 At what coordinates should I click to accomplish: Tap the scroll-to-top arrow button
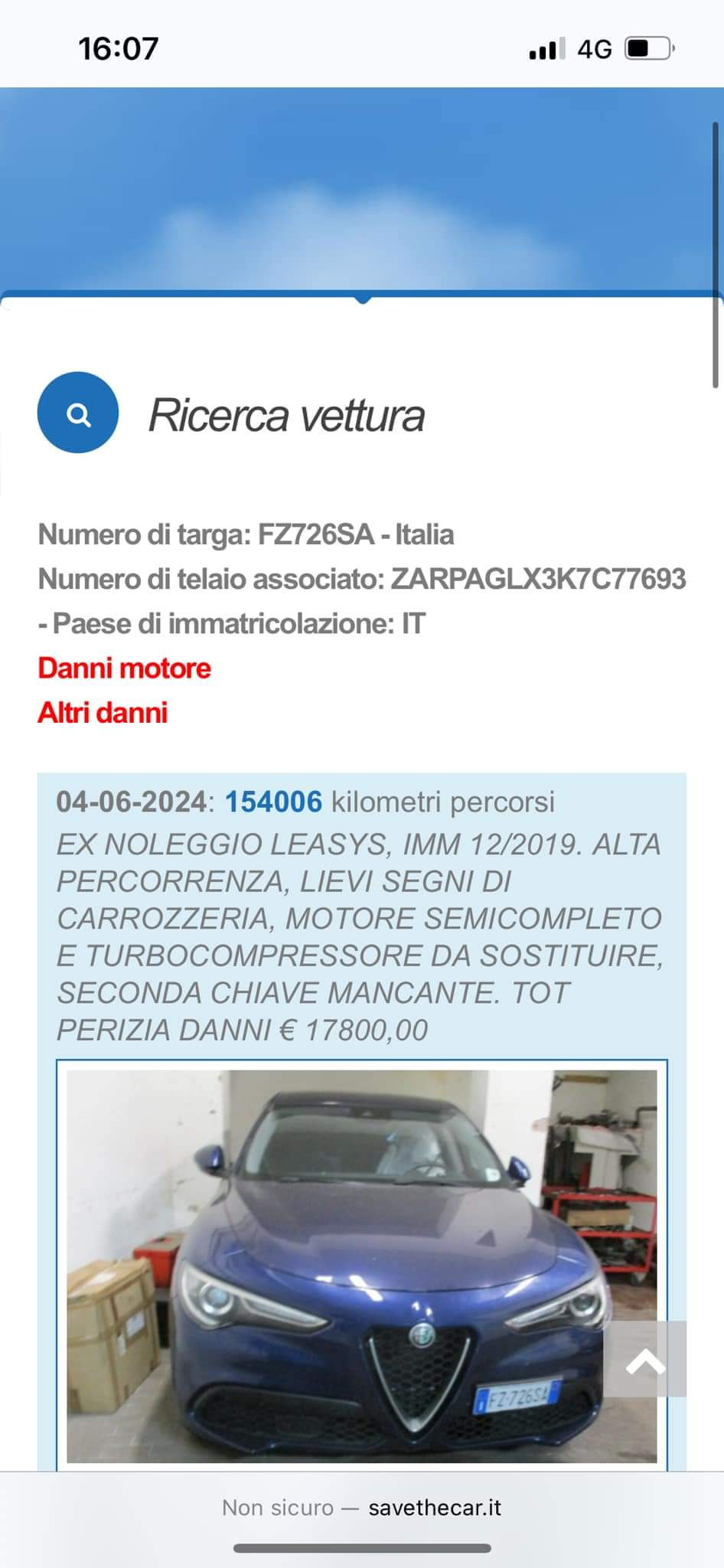coord(644,1358)
